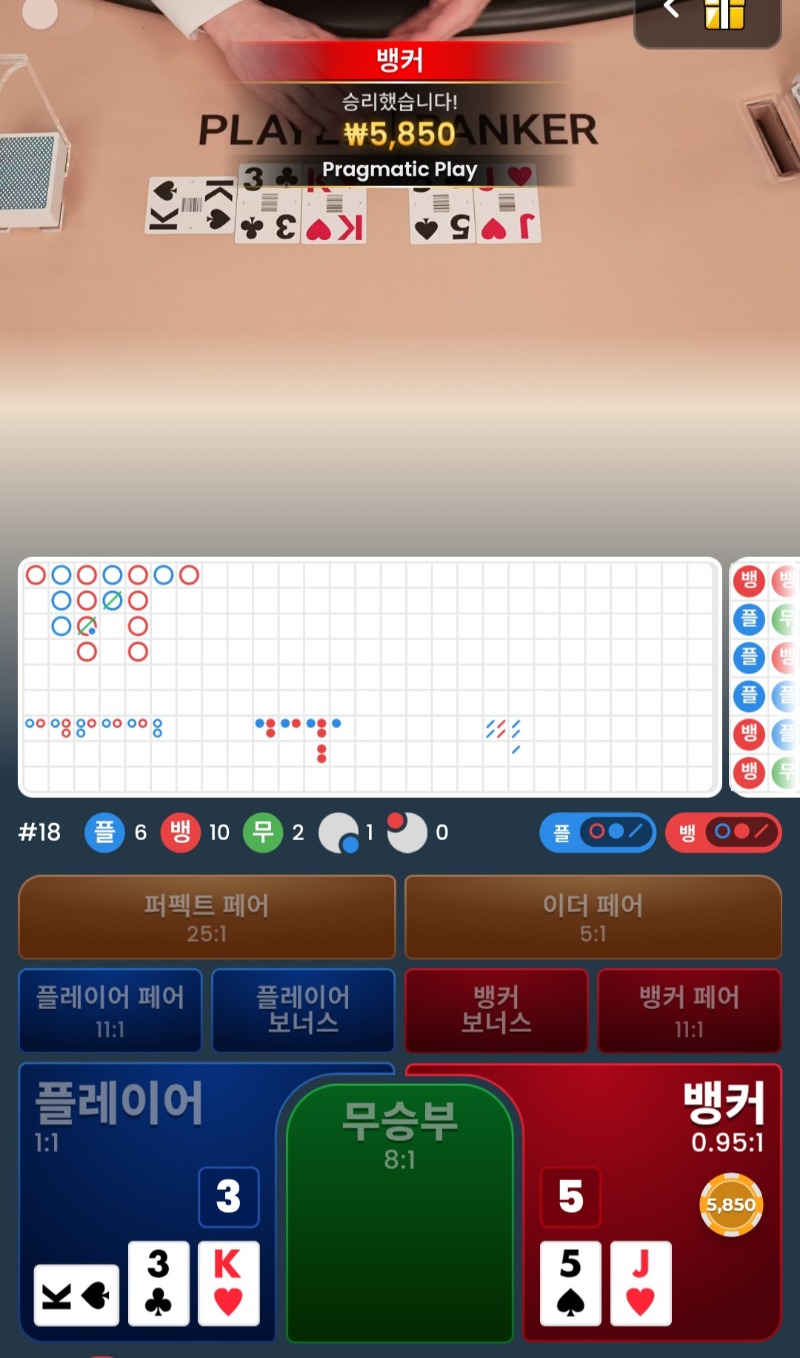
Task: Select the 플레이어 보너스 side bet
Action: (x=303, y=1010)
